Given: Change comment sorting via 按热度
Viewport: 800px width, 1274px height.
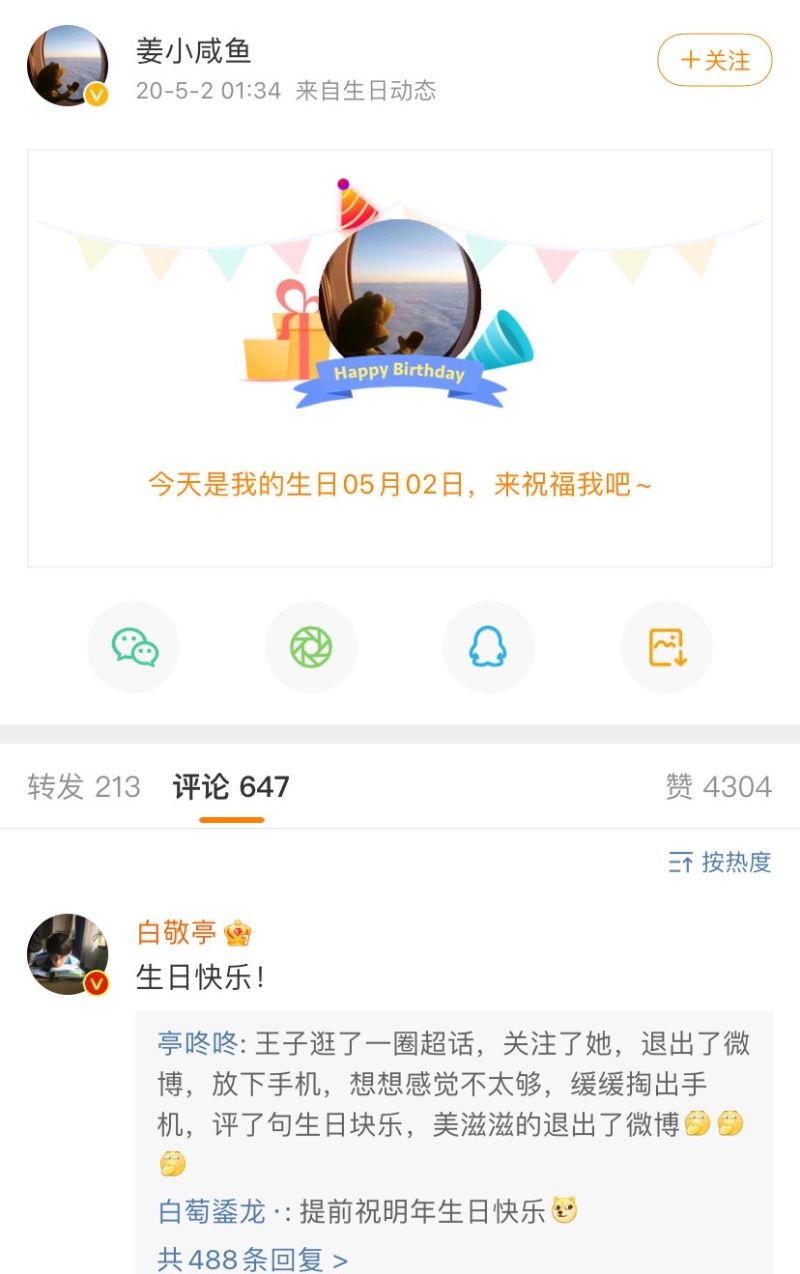Looking at the screenshot, I should 720,862.
